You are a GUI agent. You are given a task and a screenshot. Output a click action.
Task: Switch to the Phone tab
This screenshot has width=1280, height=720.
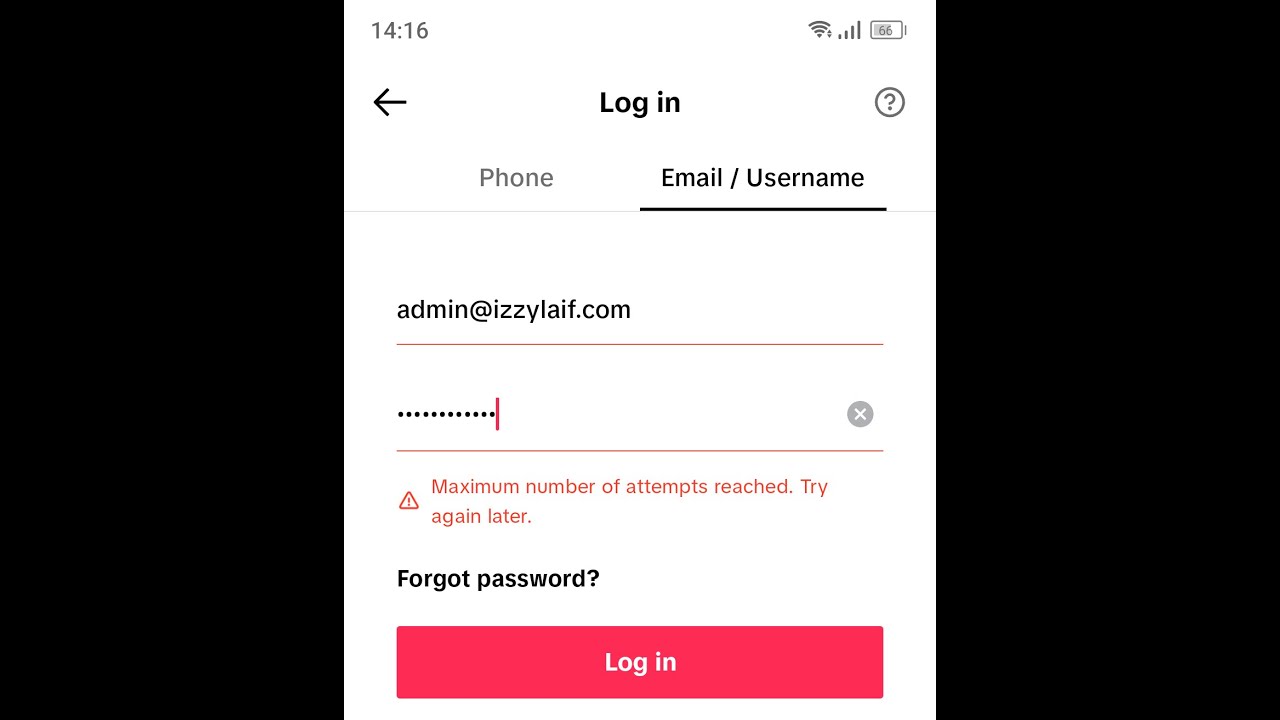point(516,178)
